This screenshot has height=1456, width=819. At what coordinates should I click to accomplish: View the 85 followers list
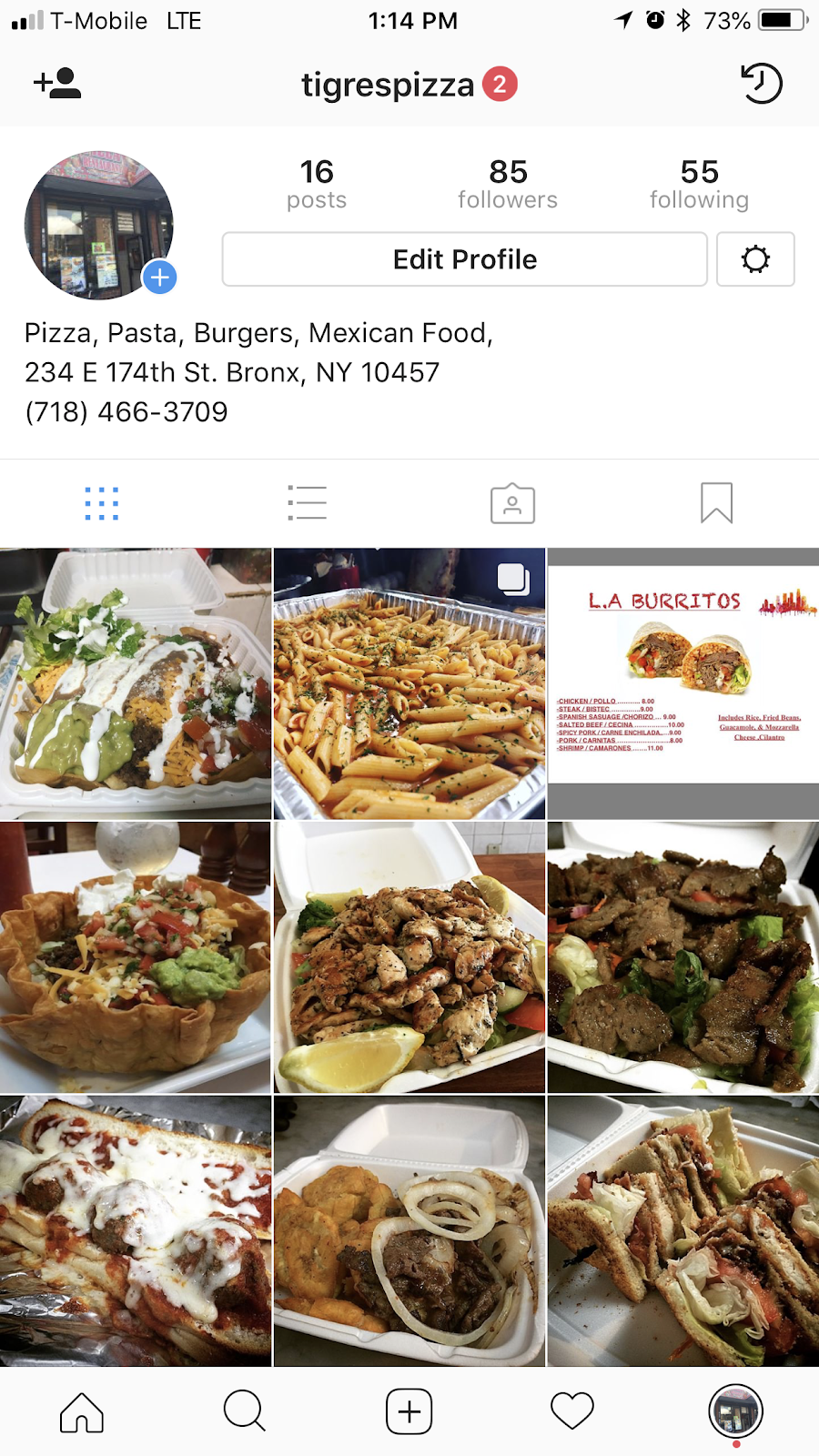(508, 184)
